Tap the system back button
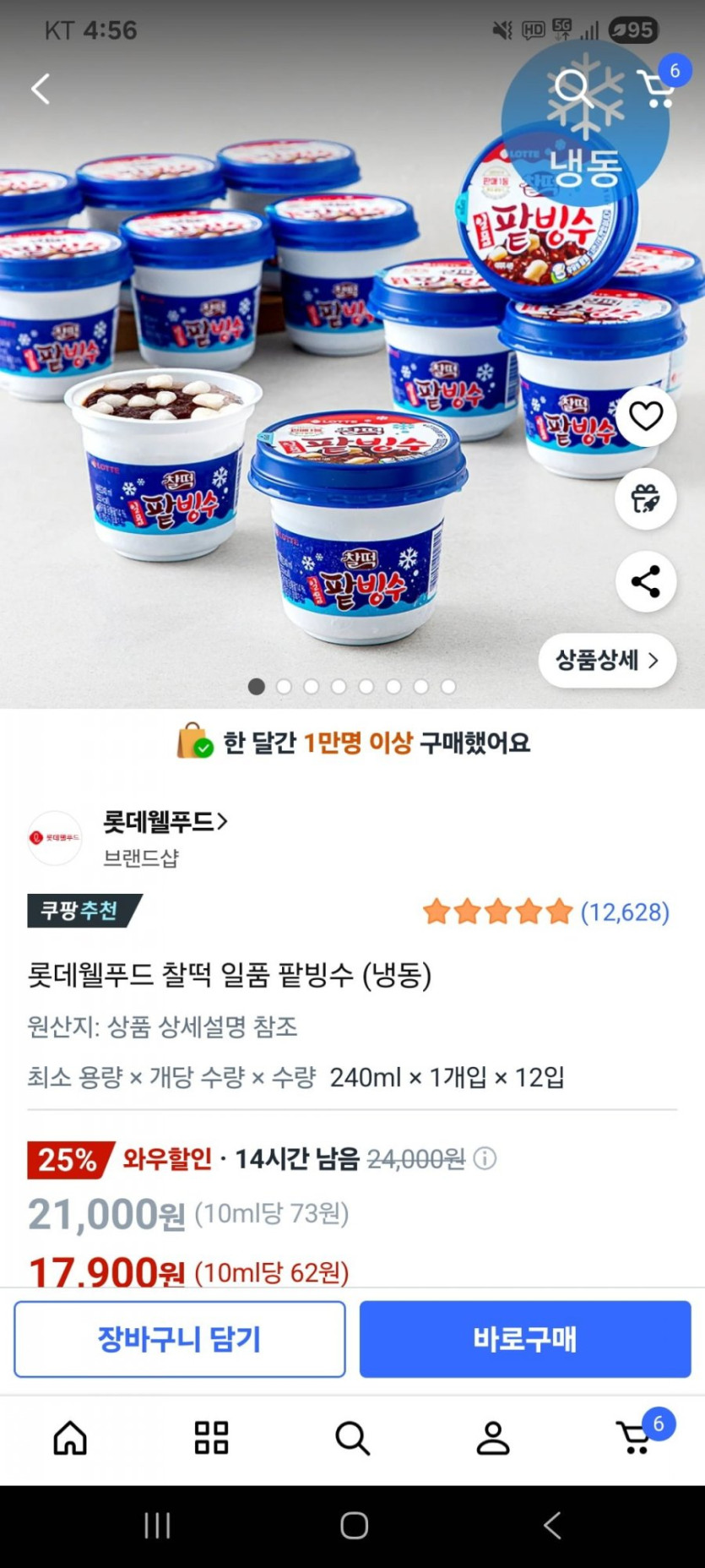Image resolution: width=705 pixels, height=1568 pixels. pyautogui.click(x=551, y=1526)
